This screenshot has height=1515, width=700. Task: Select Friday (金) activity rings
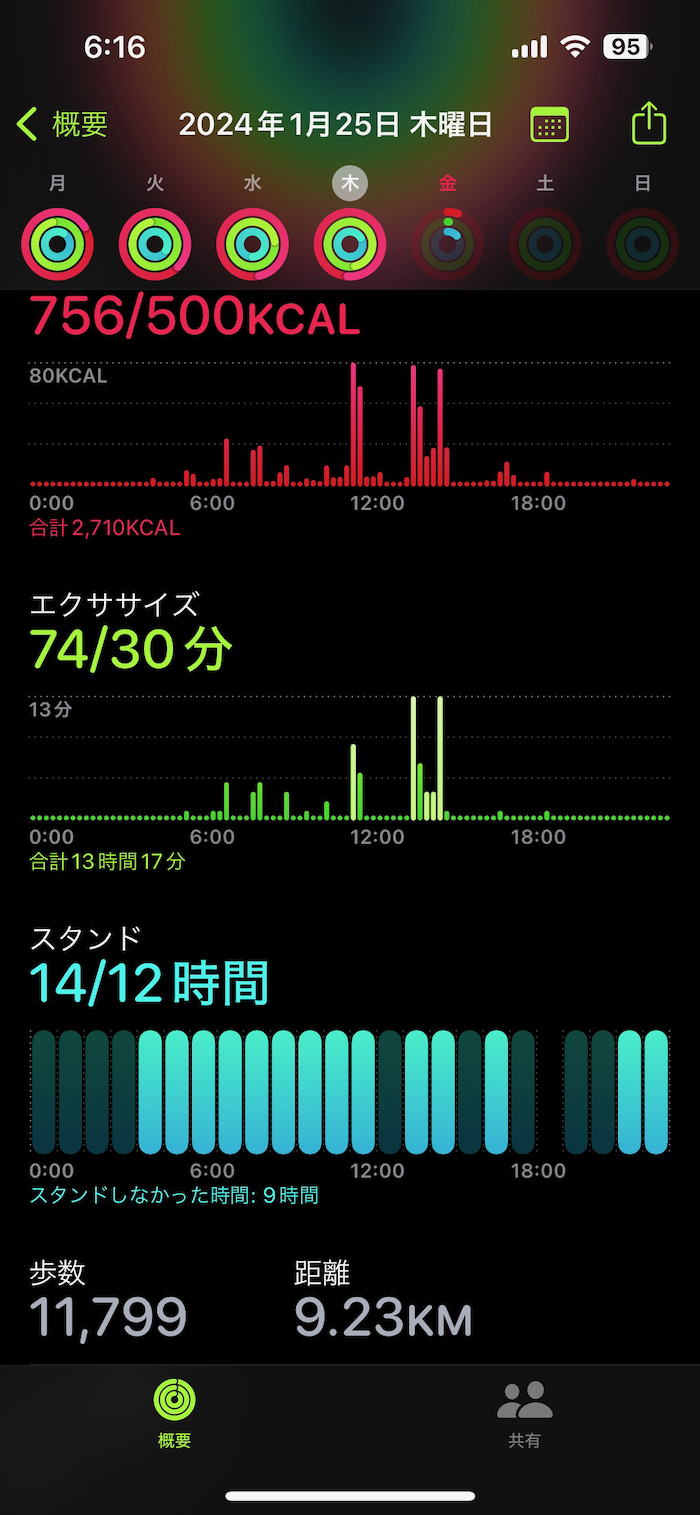(448, 243)
